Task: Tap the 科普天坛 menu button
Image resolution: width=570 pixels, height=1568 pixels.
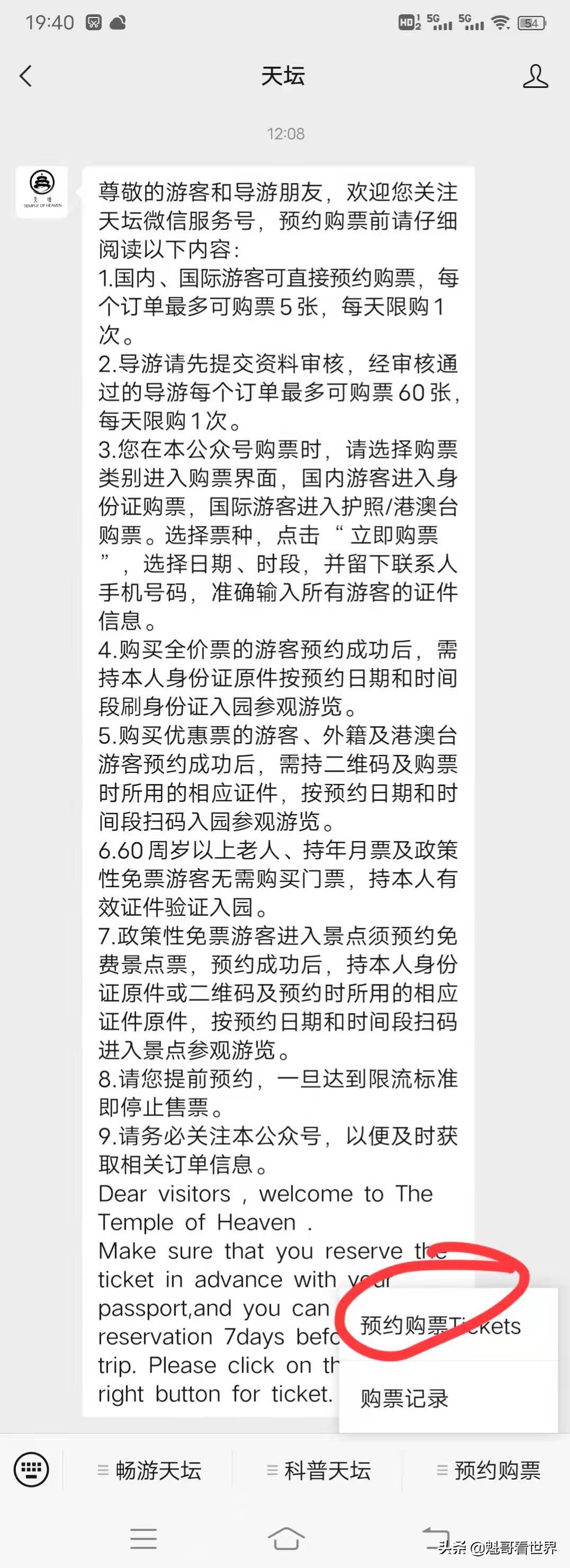Action: (326, 1471)
